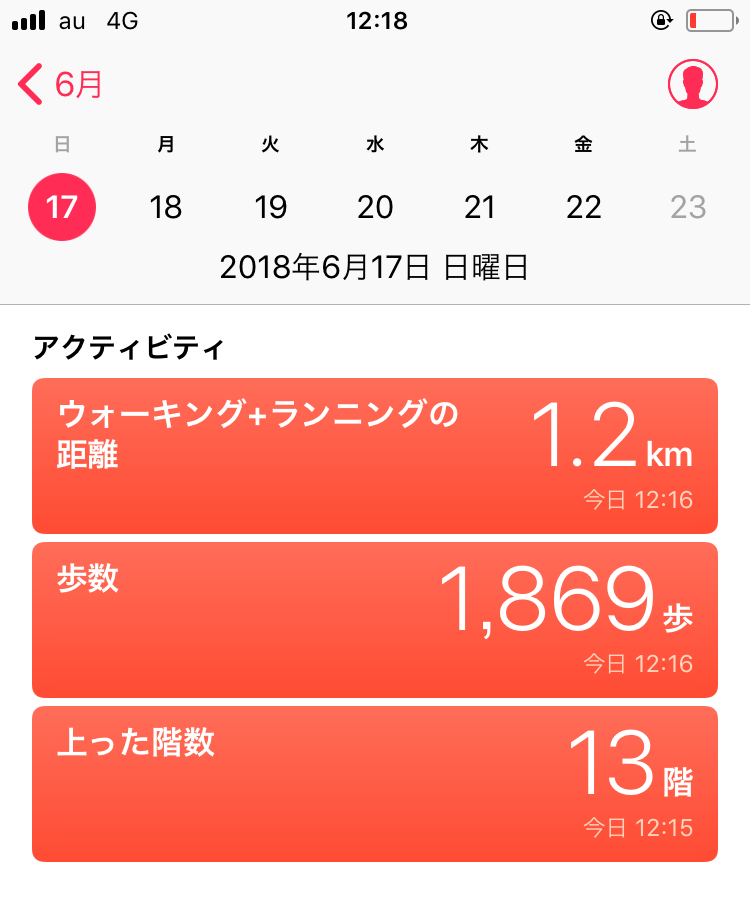Select Thursday the 21st
750x906 pixels.
point(480,207)
